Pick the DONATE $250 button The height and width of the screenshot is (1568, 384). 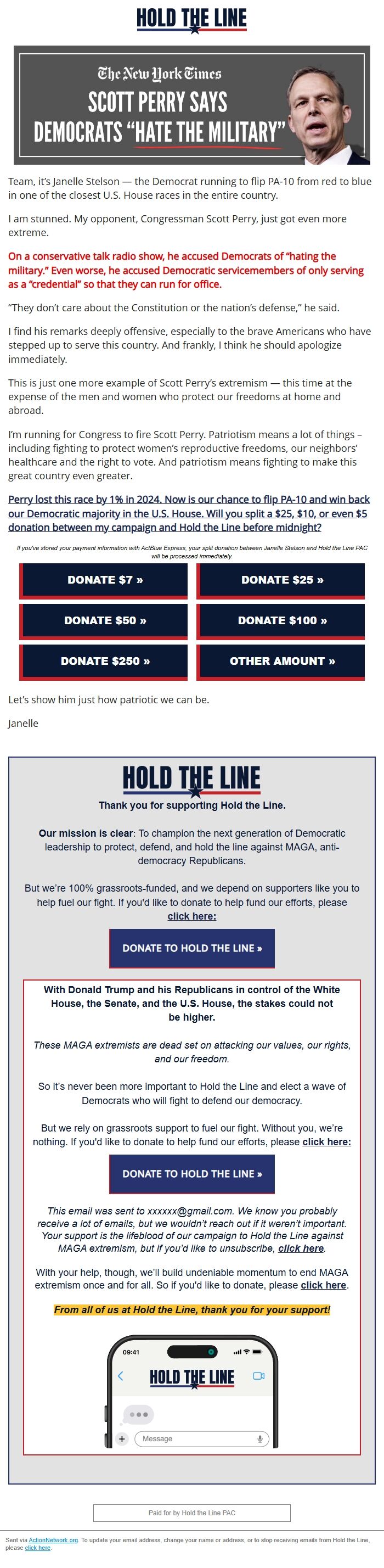click(105, 660)
